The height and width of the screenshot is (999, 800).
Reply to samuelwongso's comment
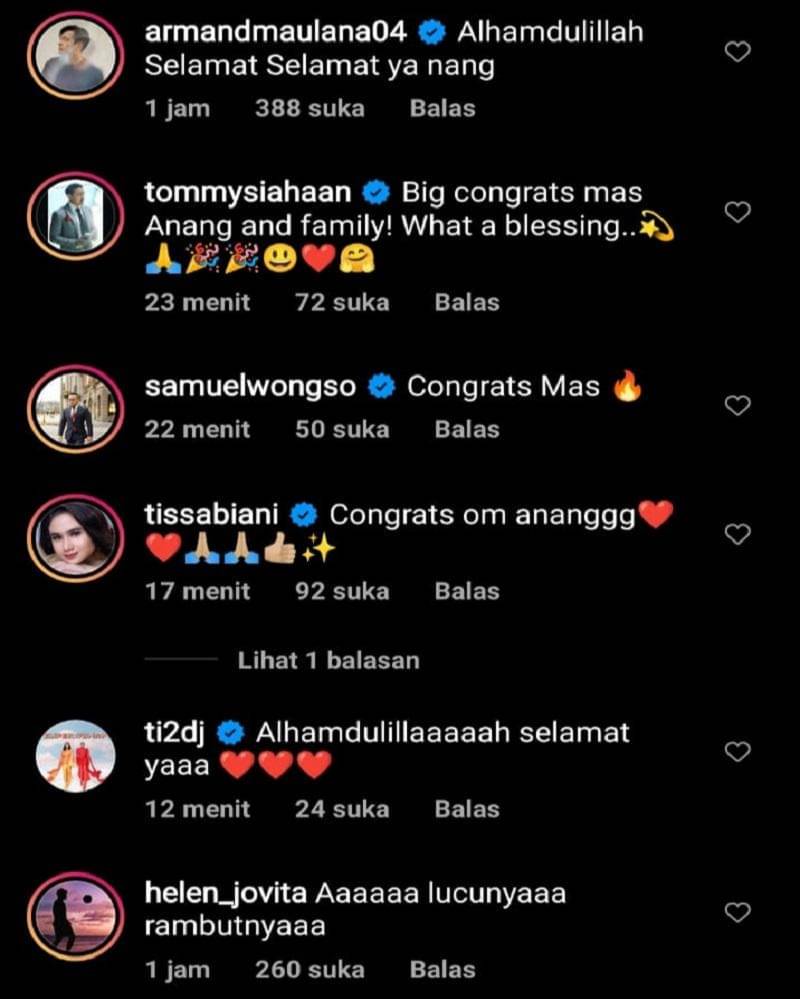pyautogui.click(x=466, y=429)
